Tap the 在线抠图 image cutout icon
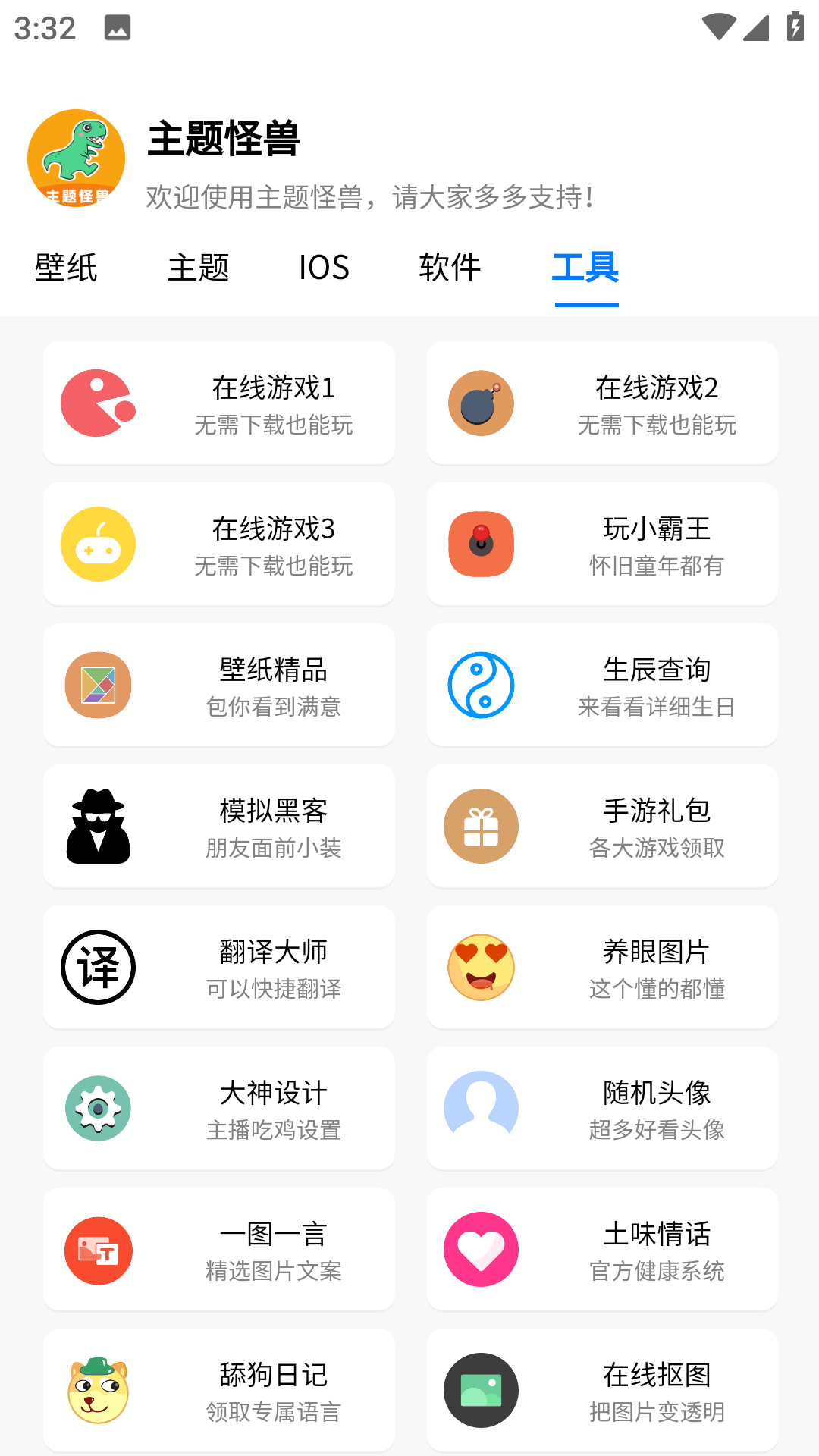Image resolution: width=819 pixels, height=1456 pixels. (x=481, y=1390)
